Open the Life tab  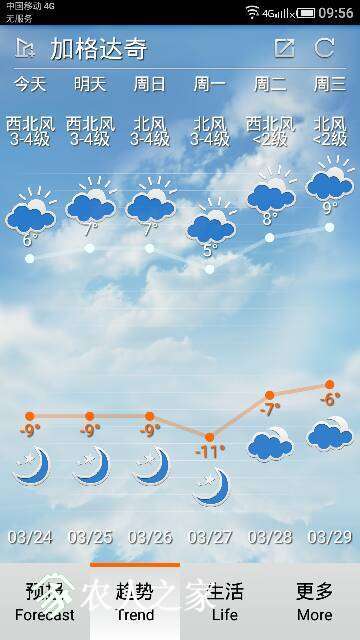pyautogui.click(x=225, y=602)
